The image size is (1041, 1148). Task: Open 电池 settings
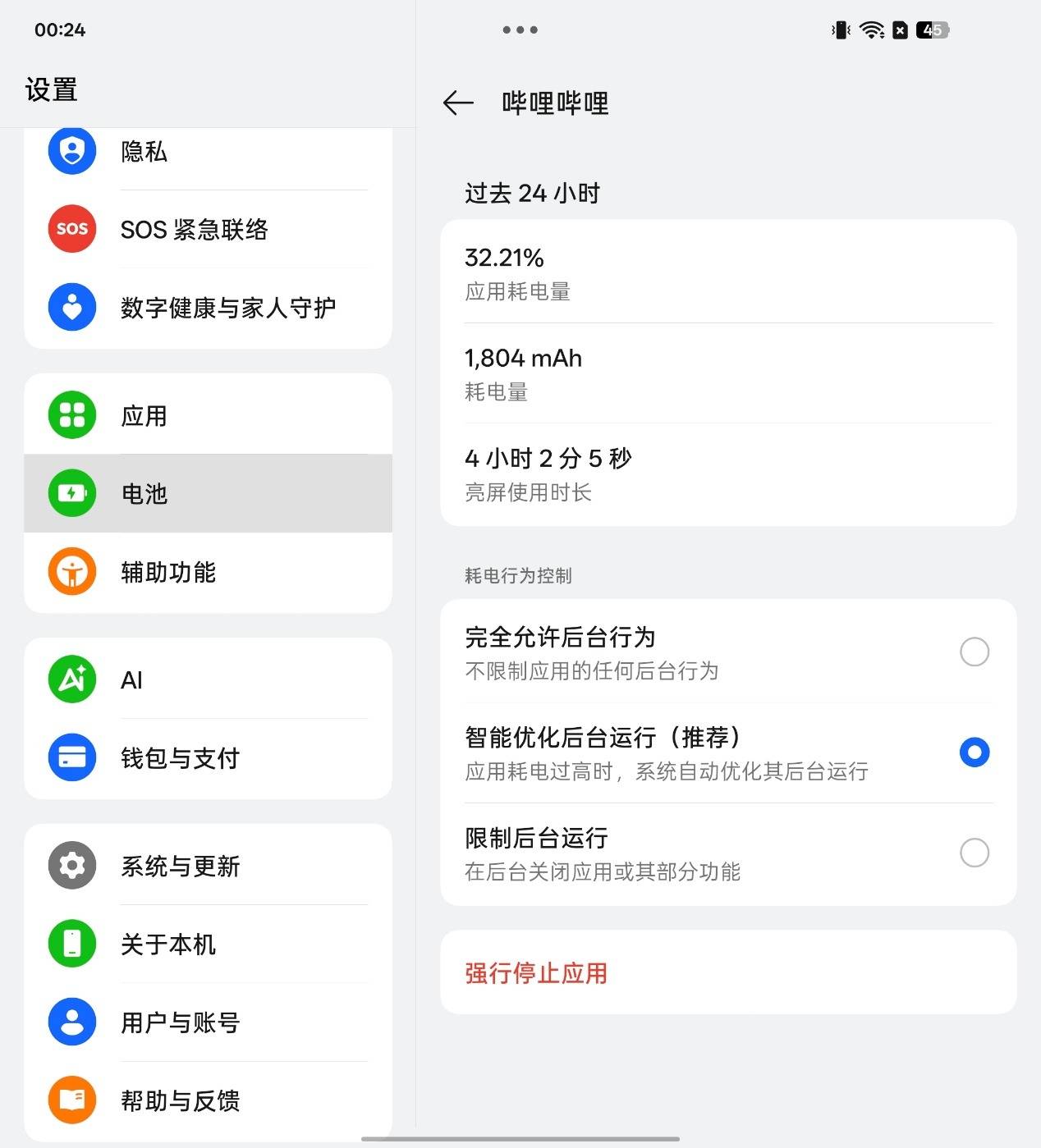[208, 494]
